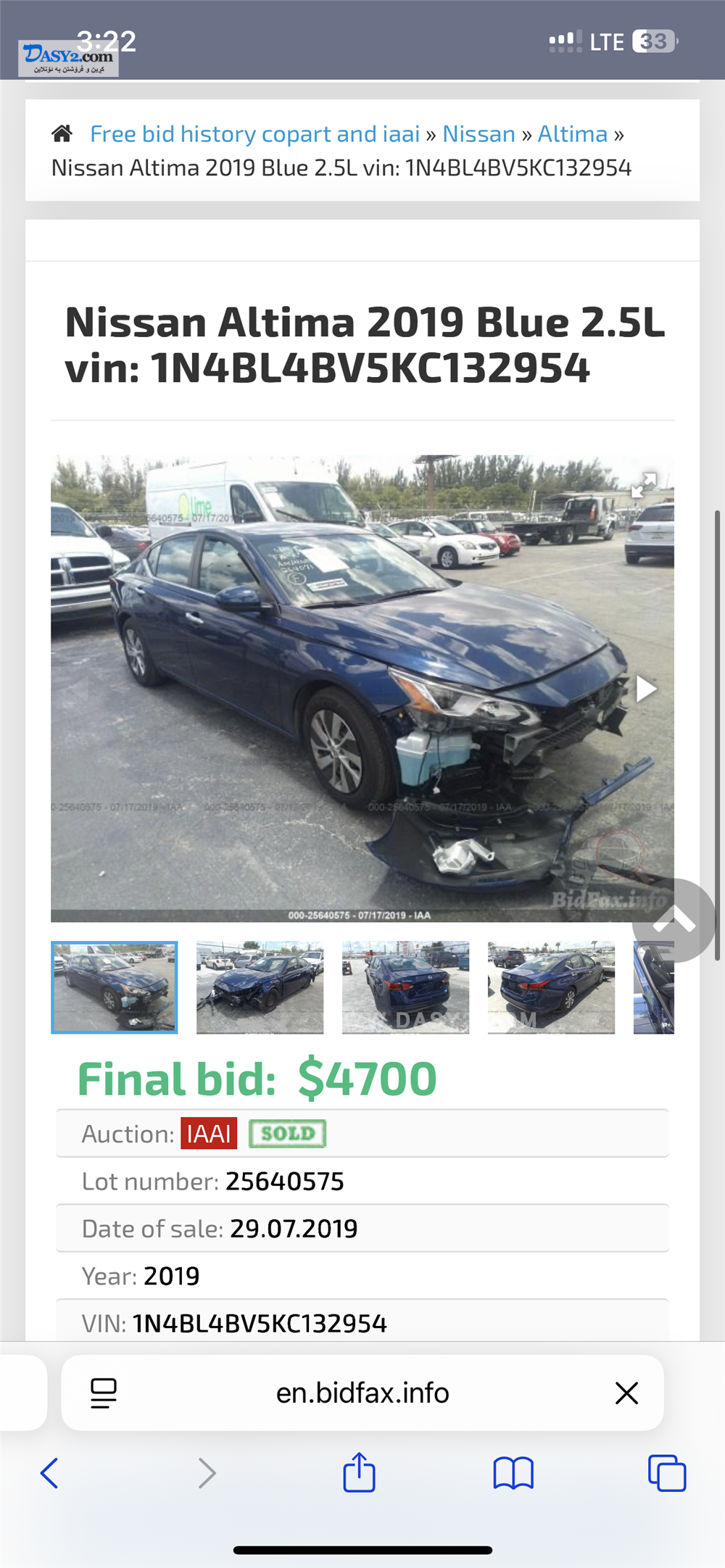This screenshot has height=1568, width=725.
Task: Open the Nissan breadcrumb link
Action: [478, 134]
